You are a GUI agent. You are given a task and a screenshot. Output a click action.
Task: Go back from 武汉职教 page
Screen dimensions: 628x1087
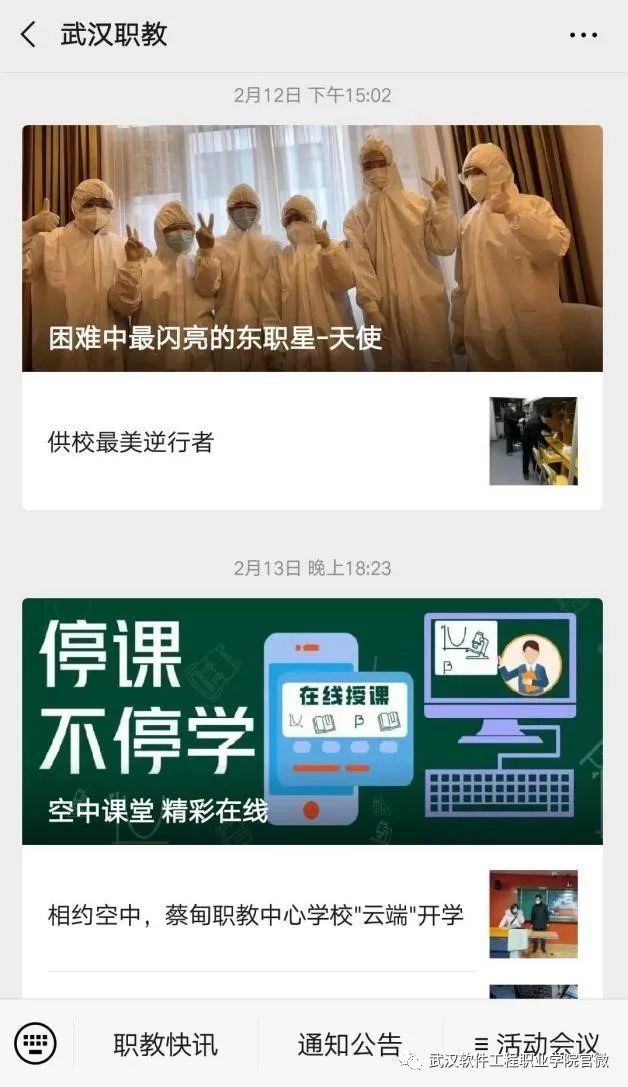pyautogui.click(x=28, y=35)
